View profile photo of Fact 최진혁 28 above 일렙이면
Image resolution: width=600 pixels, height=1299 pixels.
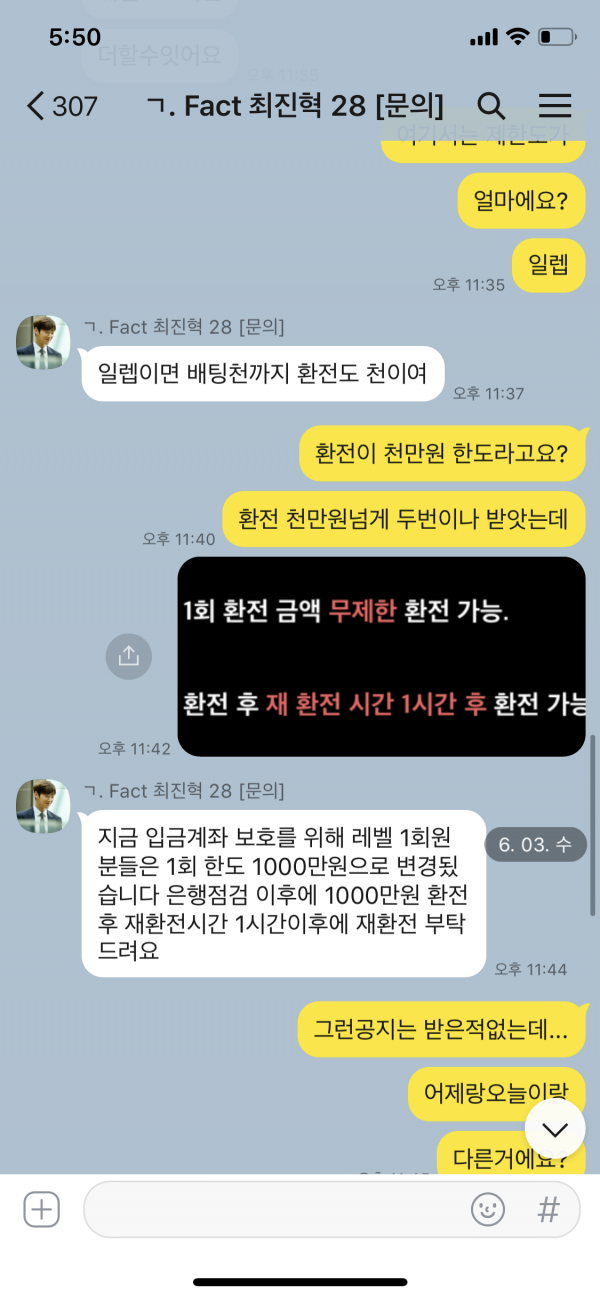point(44,342)
